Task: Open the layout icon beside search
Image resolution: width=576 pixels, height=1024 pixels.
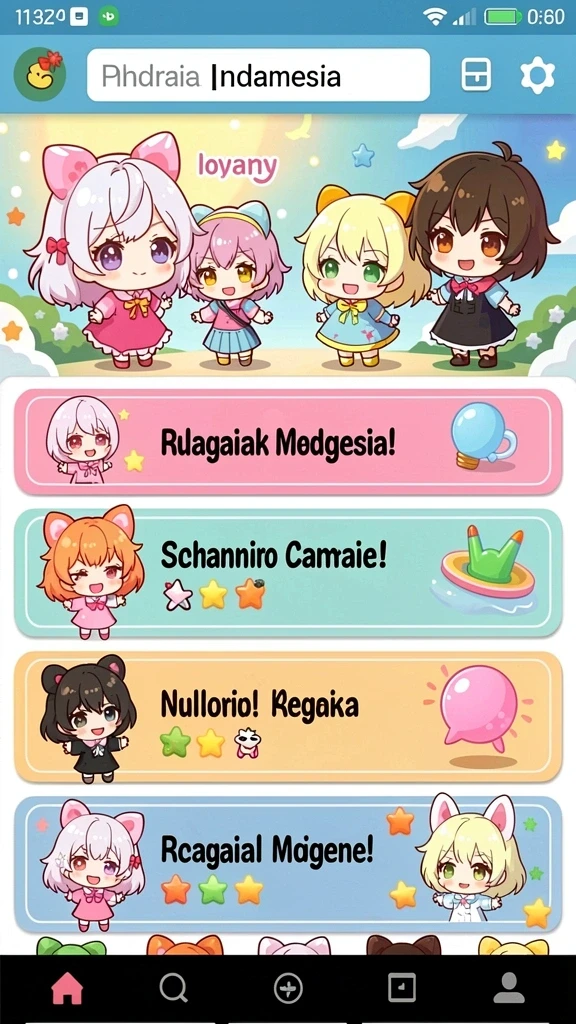Action: 476,75
